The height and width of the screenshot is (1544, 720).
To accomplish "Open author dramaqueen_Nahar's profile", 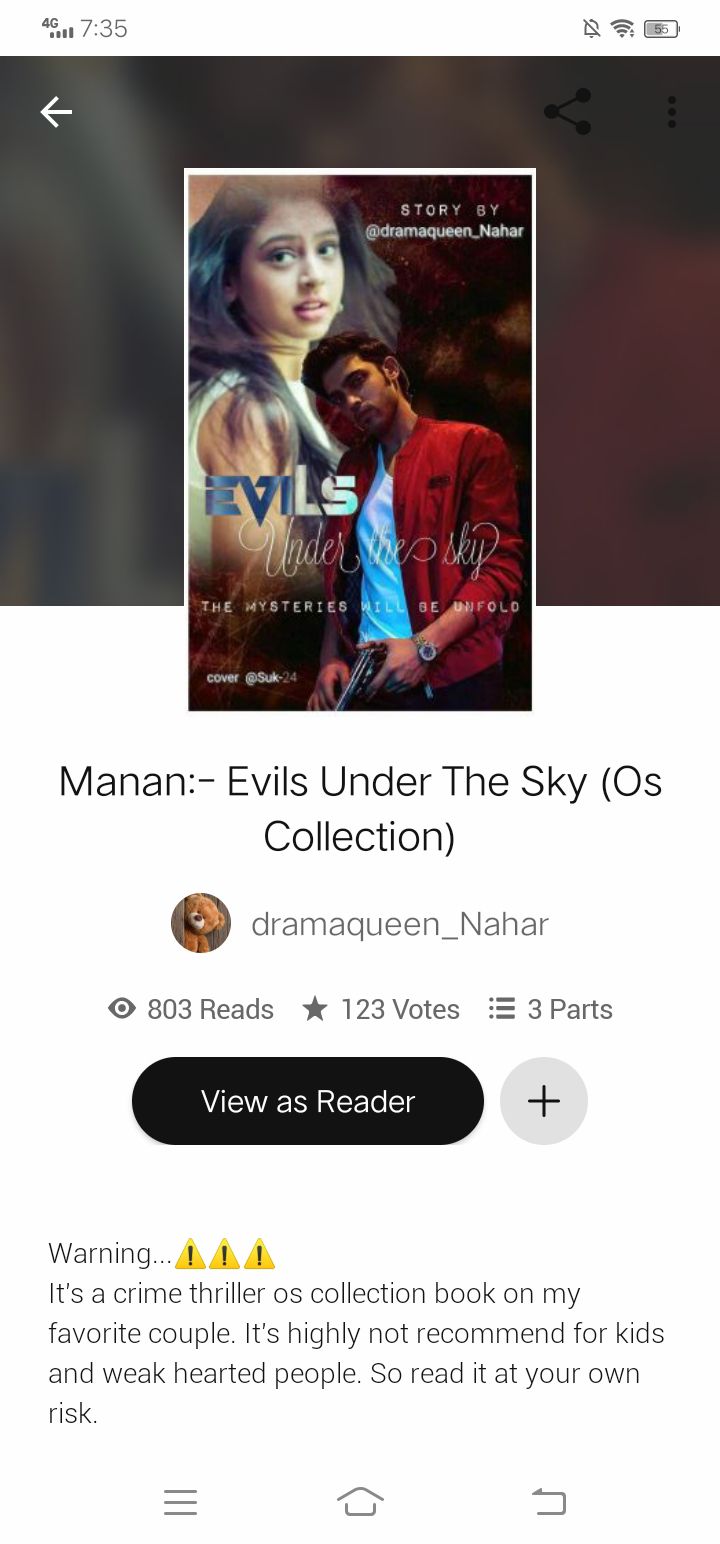I will click(360, 923).
